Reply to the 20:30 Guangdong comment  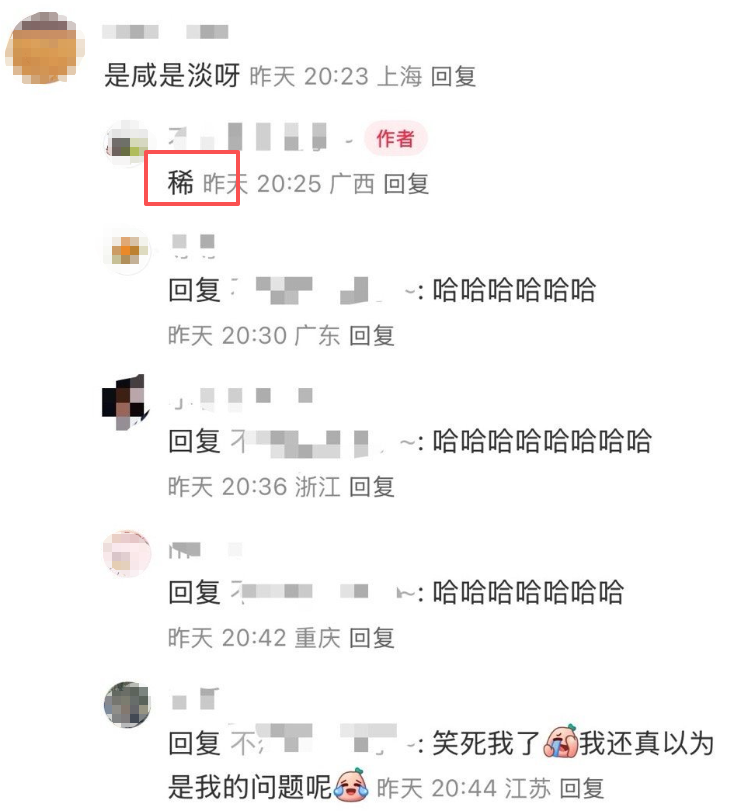371,336
